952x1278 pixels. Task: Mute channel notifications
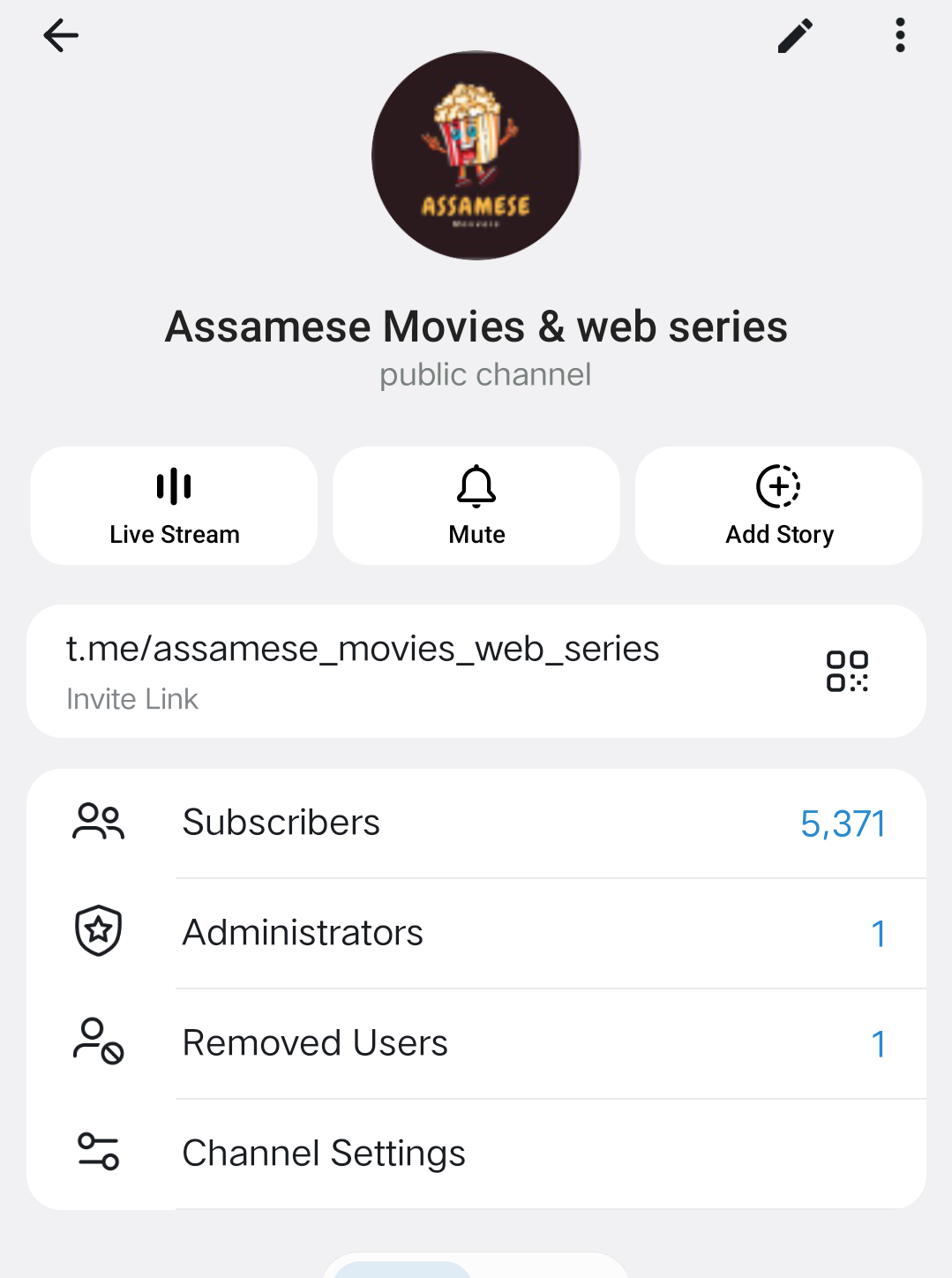pyautogui.click(x=476, y=506)
